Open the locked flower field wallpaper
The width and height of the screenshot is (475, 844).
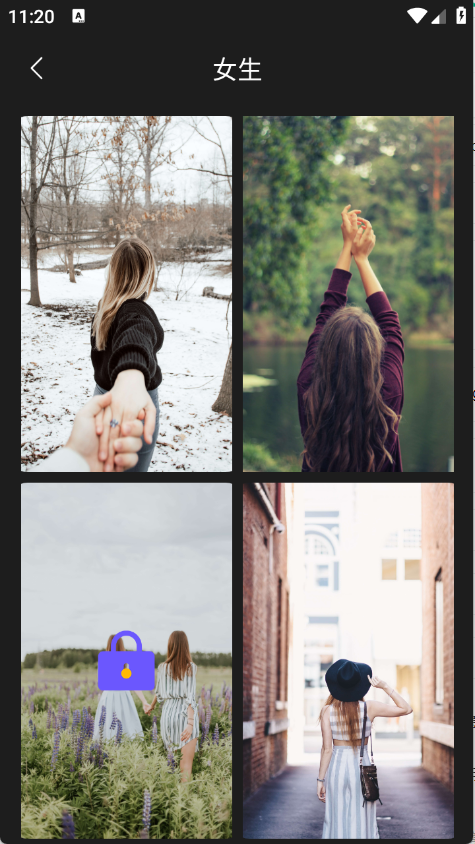[127, 660]
